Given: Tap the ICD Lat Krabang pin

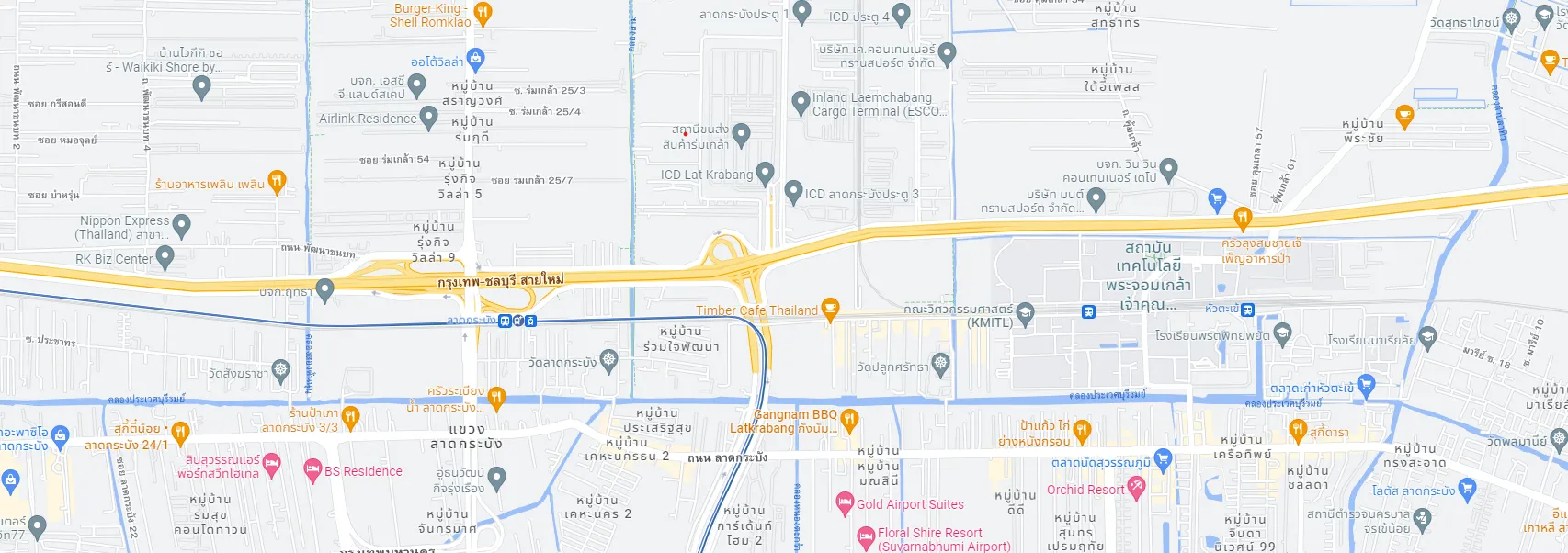Looking at the screenshot, I should pos(765,173).
